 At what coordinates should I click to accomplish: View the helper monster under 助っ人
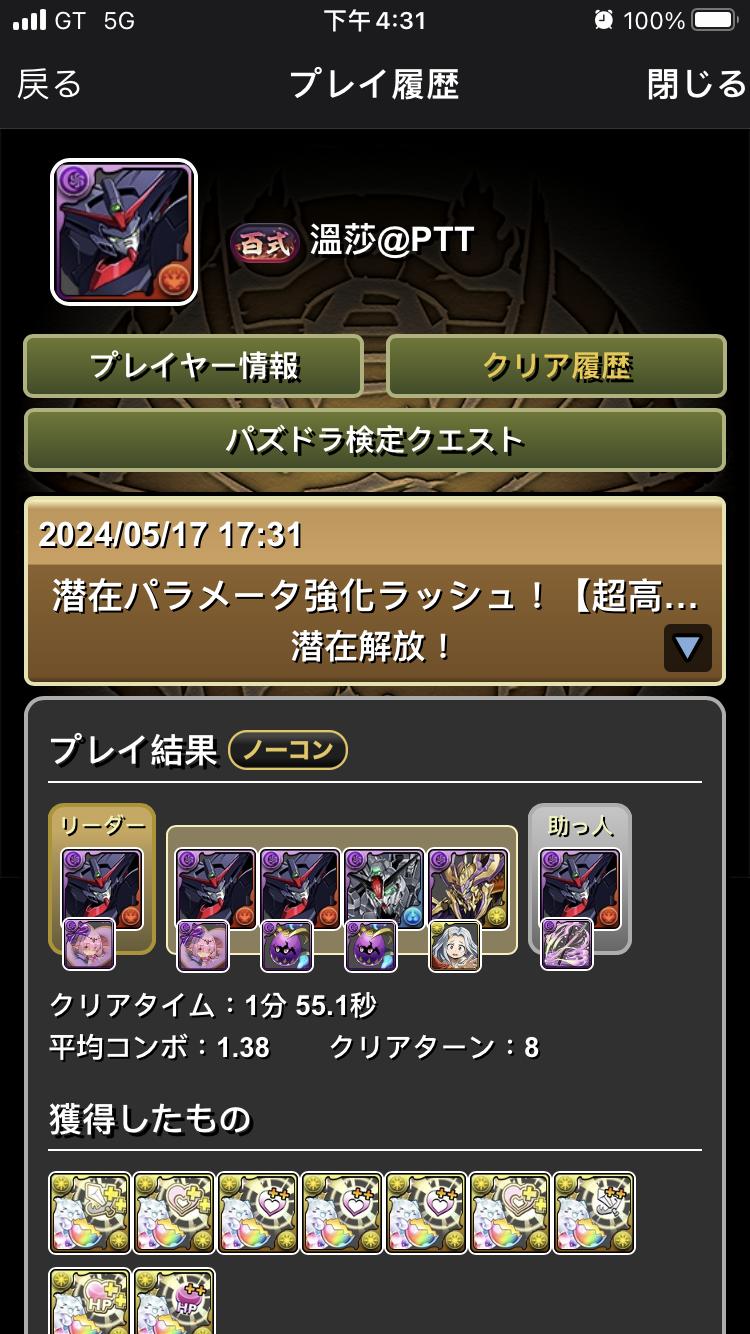579,888
